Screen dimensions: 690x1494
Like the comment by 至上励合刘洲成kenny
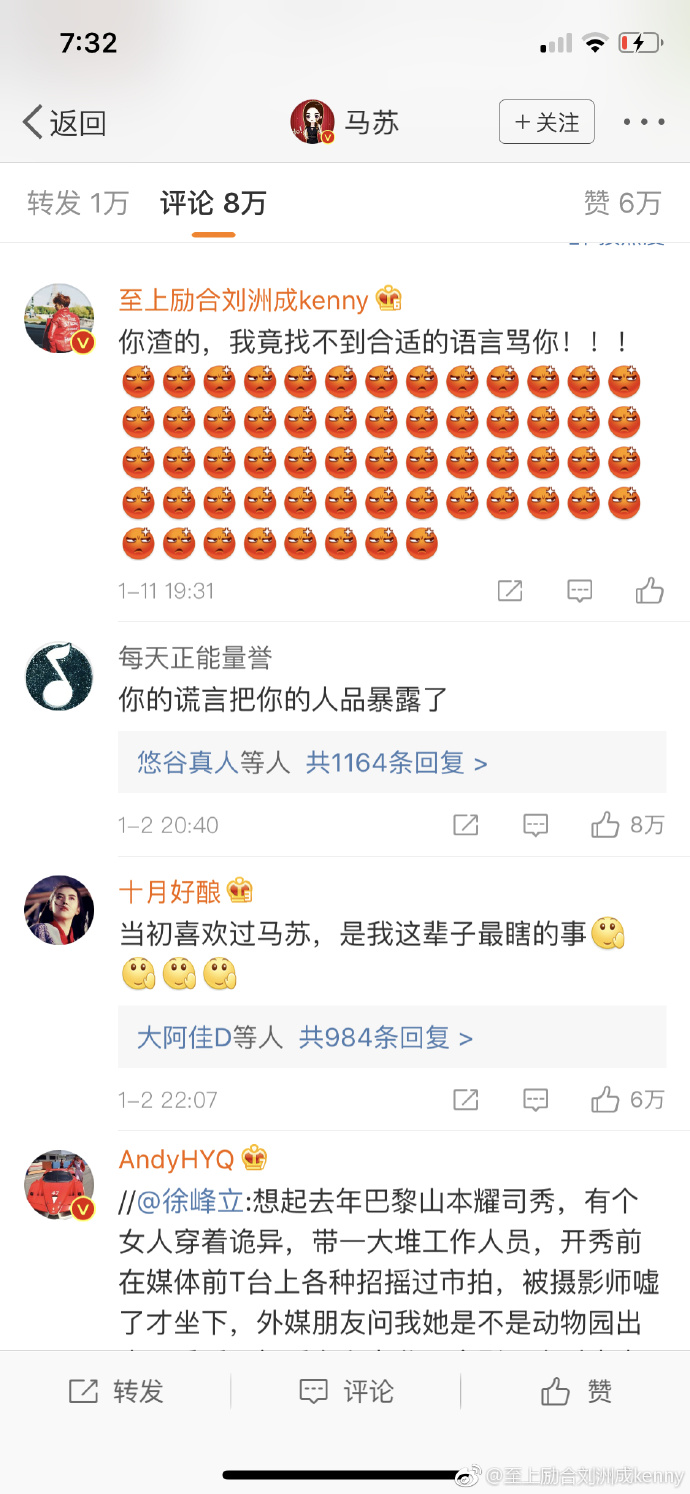pyautogui.click(x=649, y=591)
